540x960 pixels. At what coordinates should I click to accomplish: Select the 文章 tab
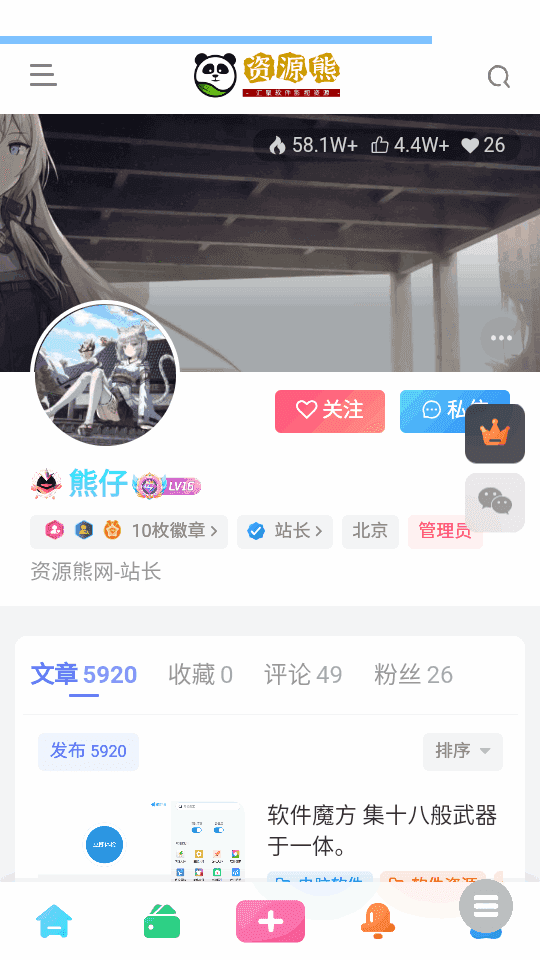point(84,675)
